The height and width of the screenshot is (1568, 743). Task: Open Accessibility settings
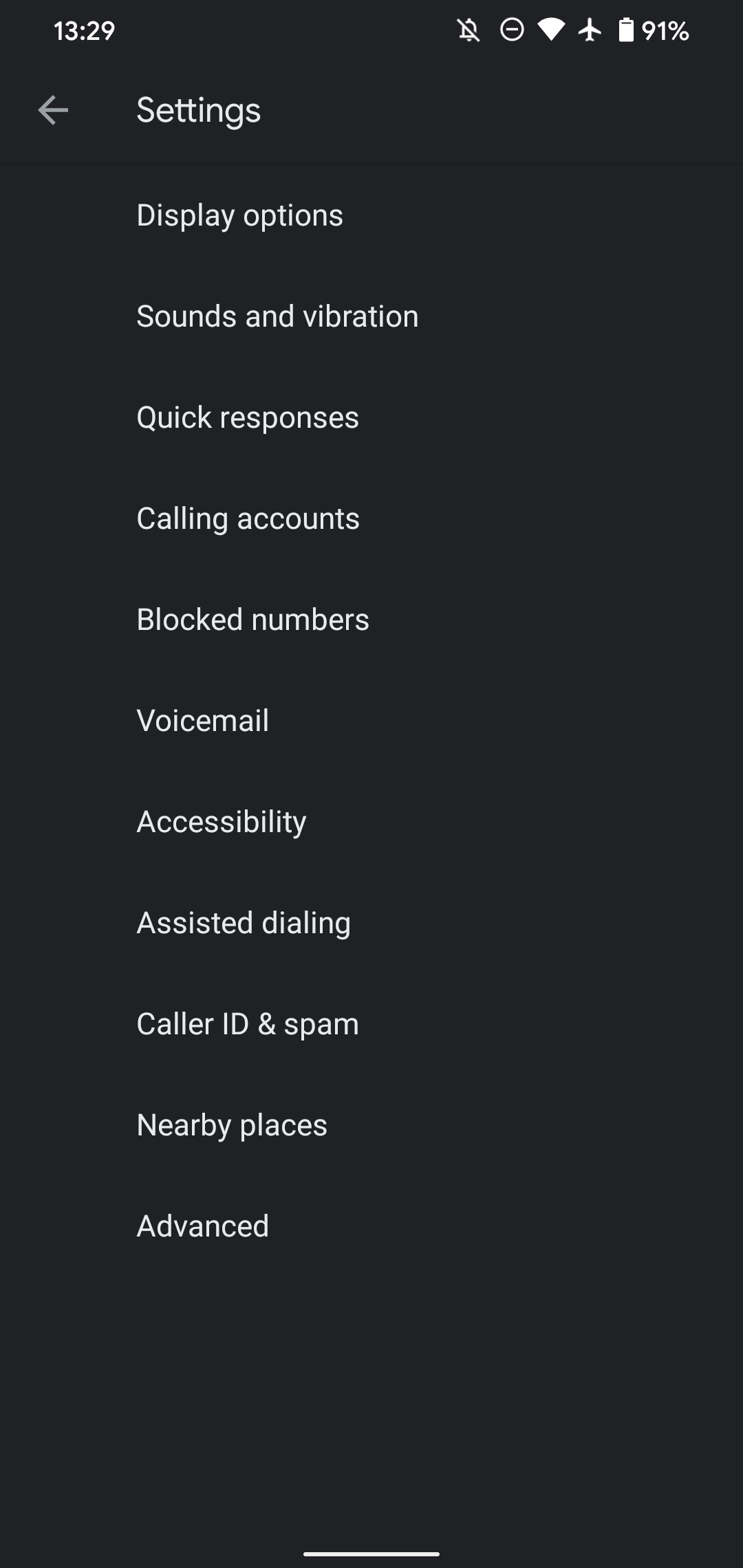pyautogui.click(x=221, y=821)
